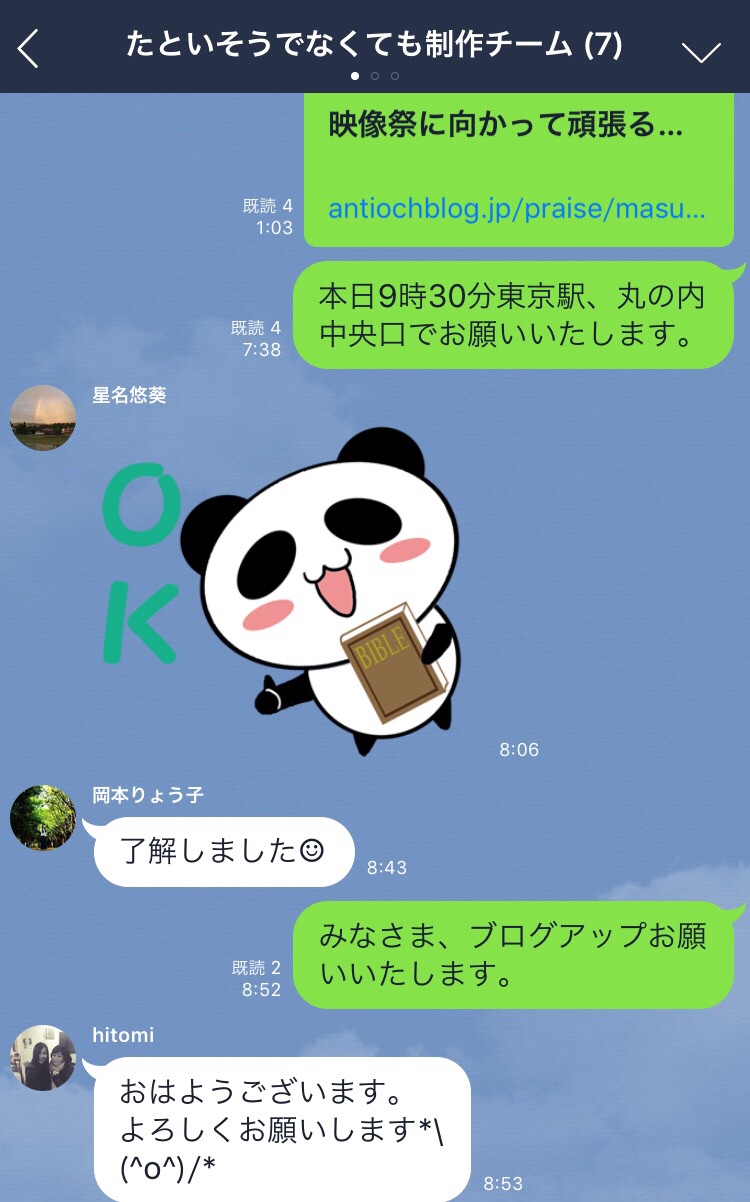Open the antiochblog.jp link preview
750x1202 pixels.
pos(517,209)
